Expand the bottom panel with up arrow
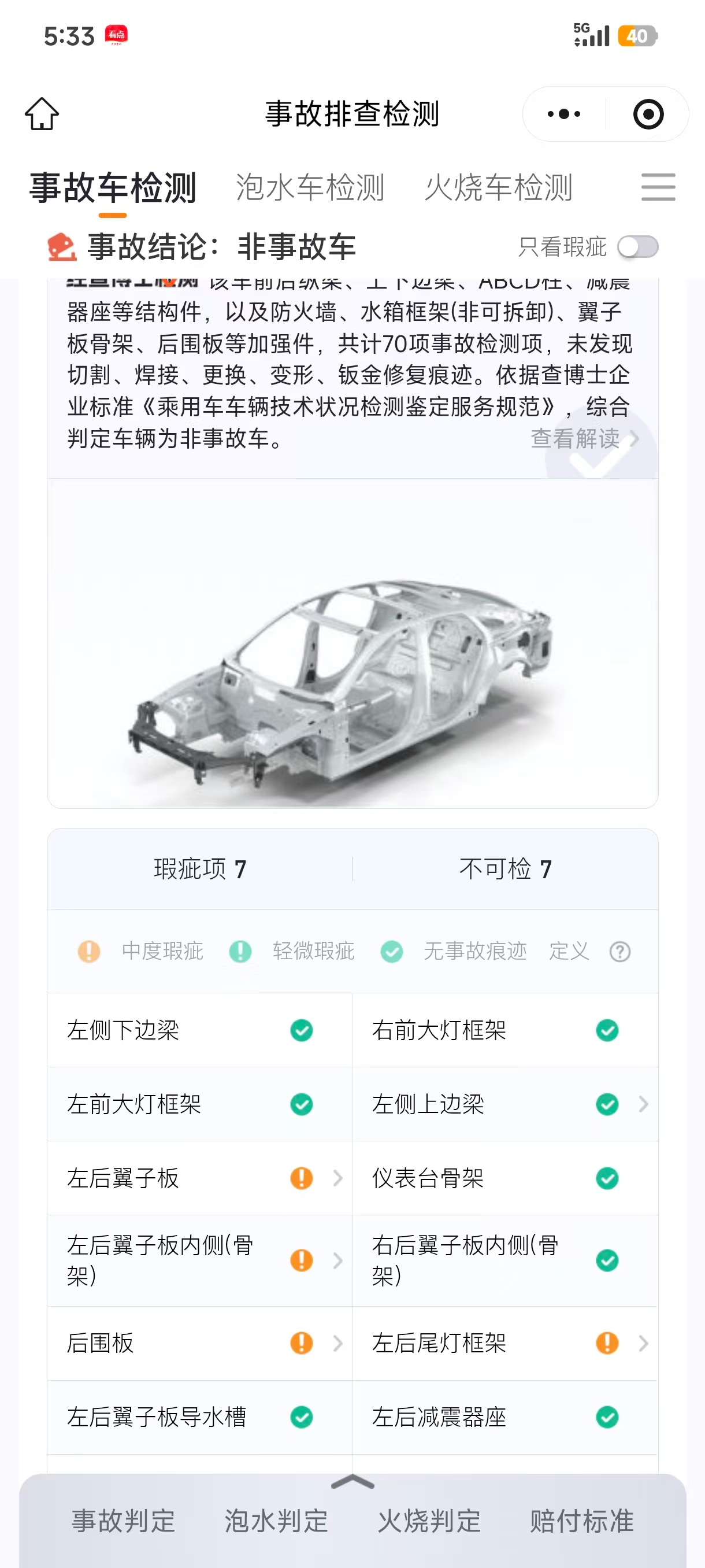 [x=353, y=1483]
